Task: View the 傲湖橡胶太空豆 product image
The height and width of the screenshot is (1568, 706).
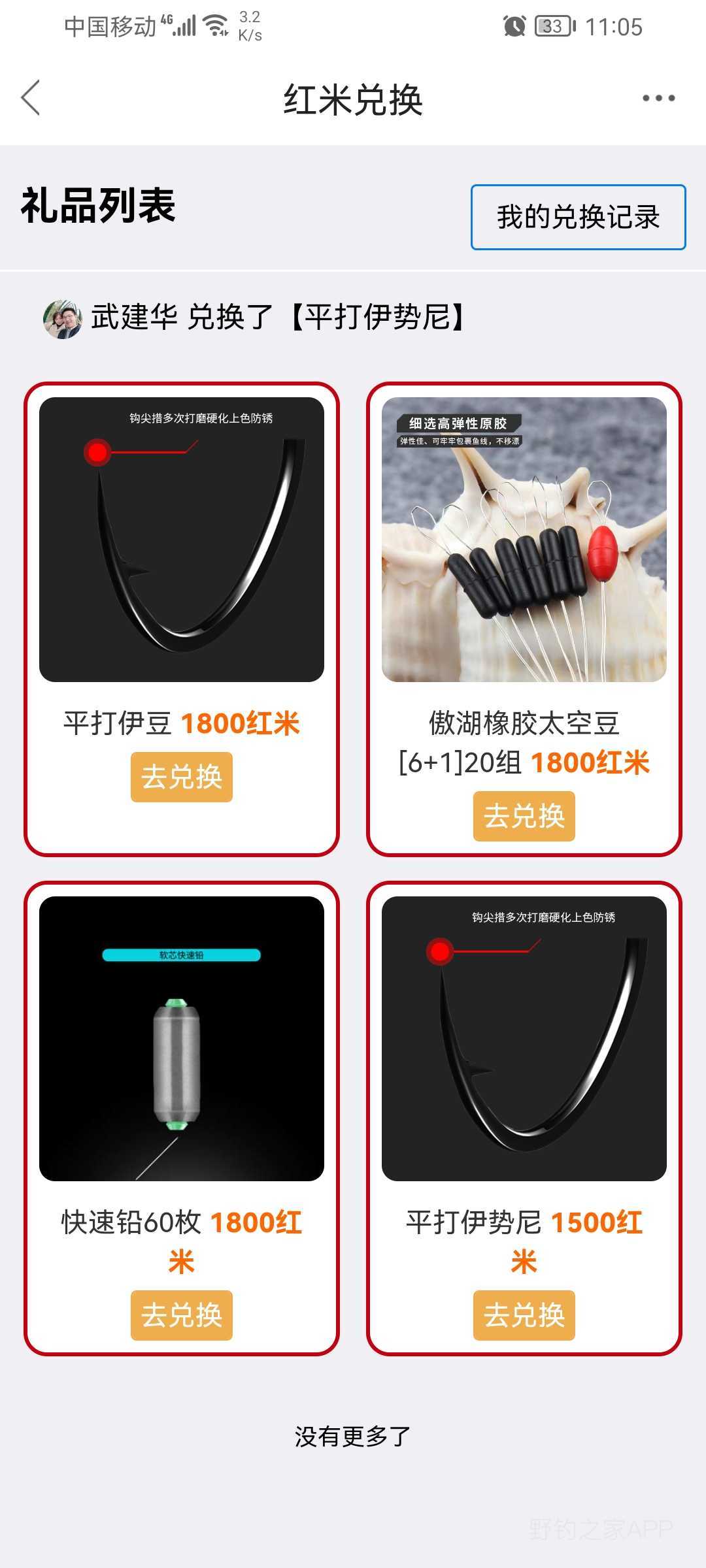Action: pos(524,540)
